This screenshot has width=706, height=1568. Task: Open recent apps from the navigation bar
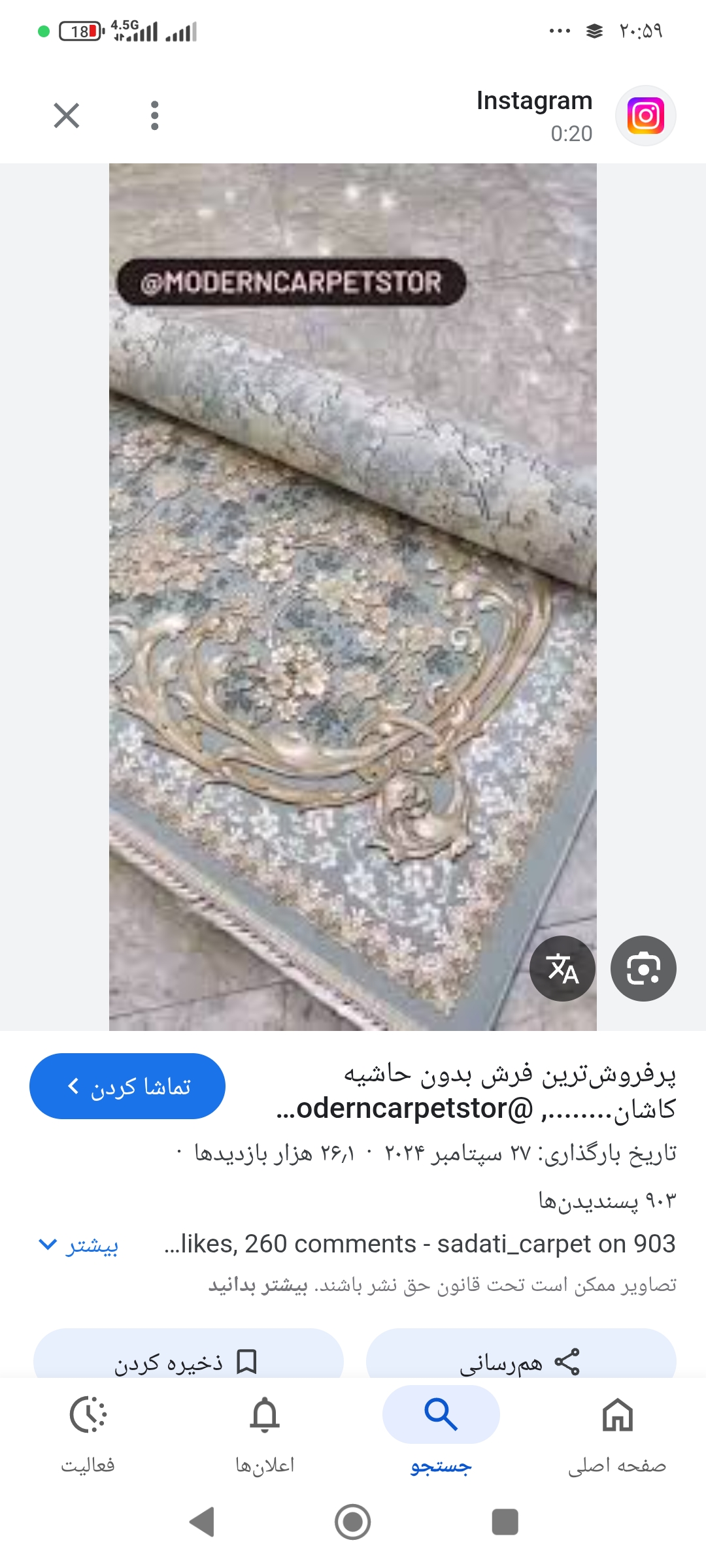[505, 1522]
